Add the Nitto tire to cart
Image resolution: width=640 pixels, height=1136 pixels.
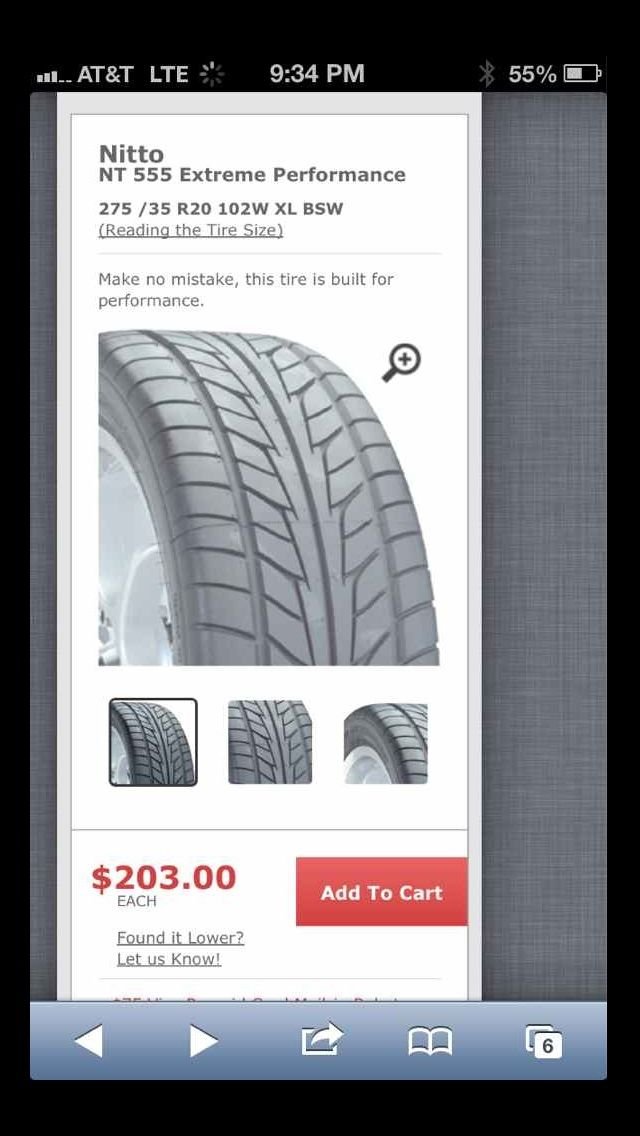tap(381, 892)
